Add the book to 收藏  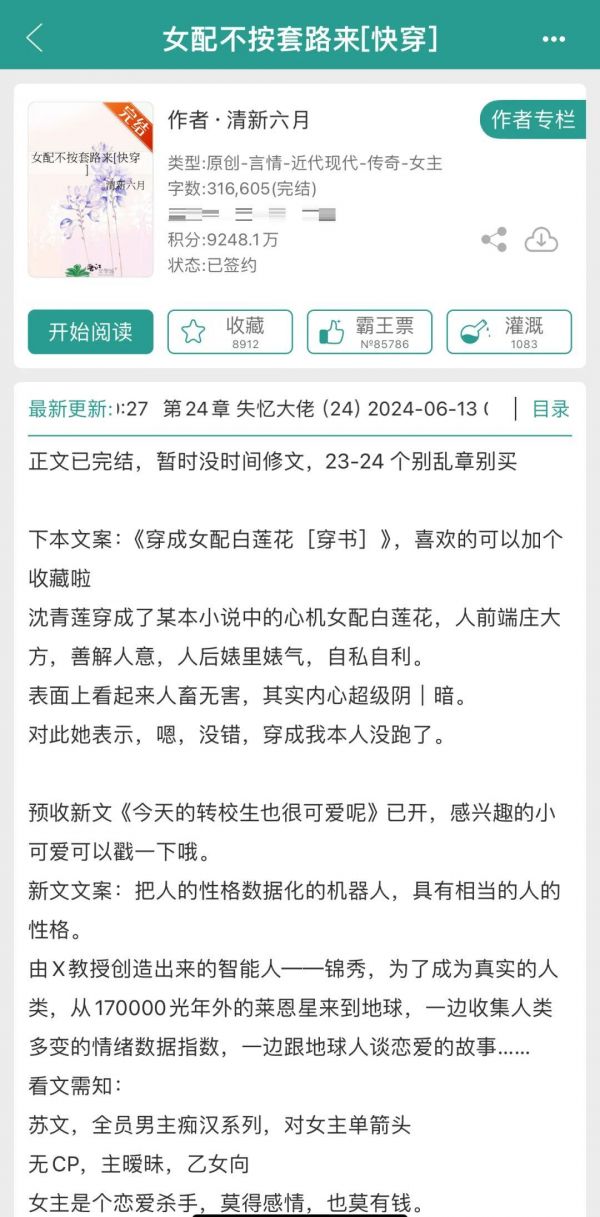pos(230,332)
